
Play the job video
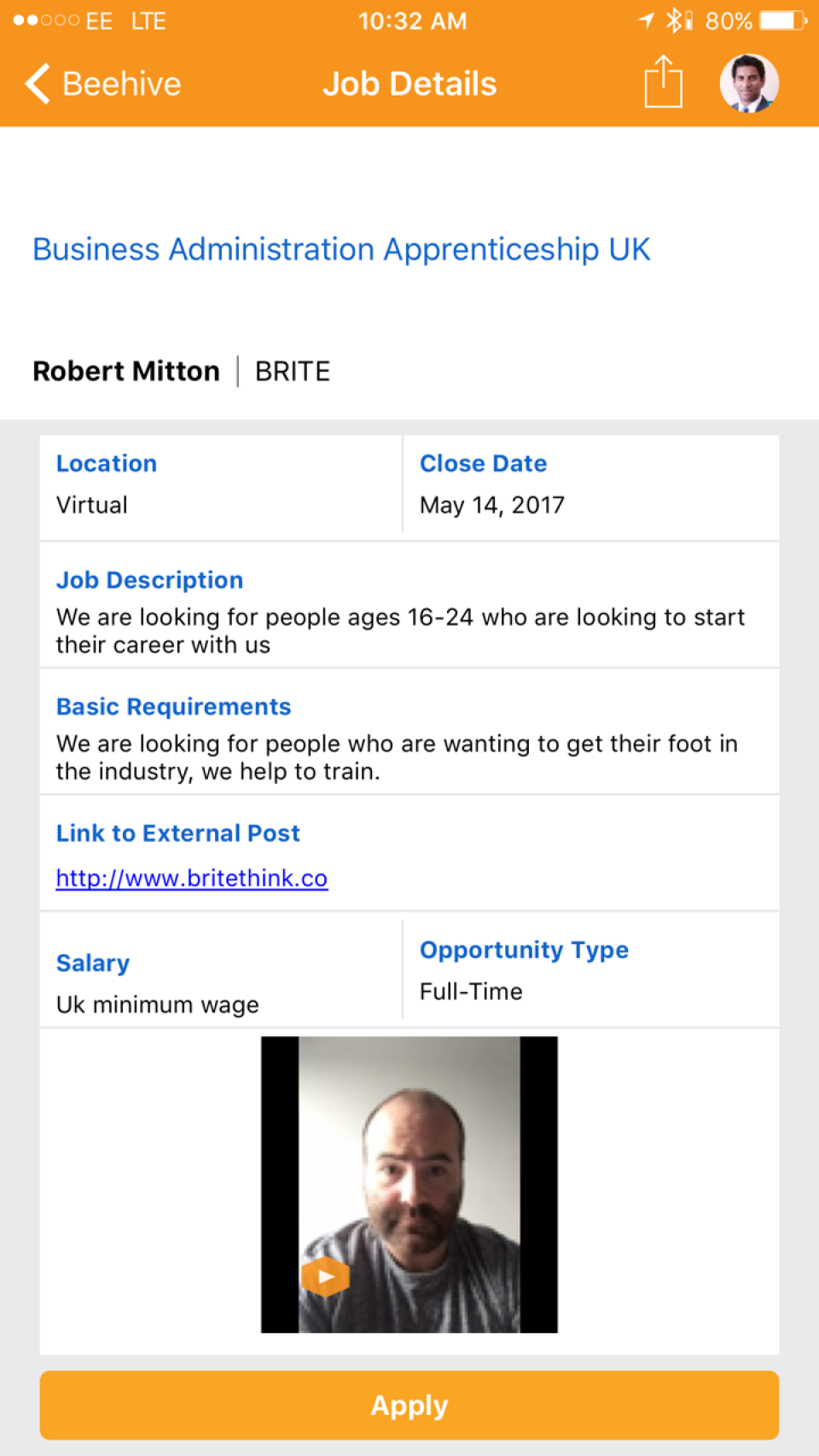[325, 1276]
